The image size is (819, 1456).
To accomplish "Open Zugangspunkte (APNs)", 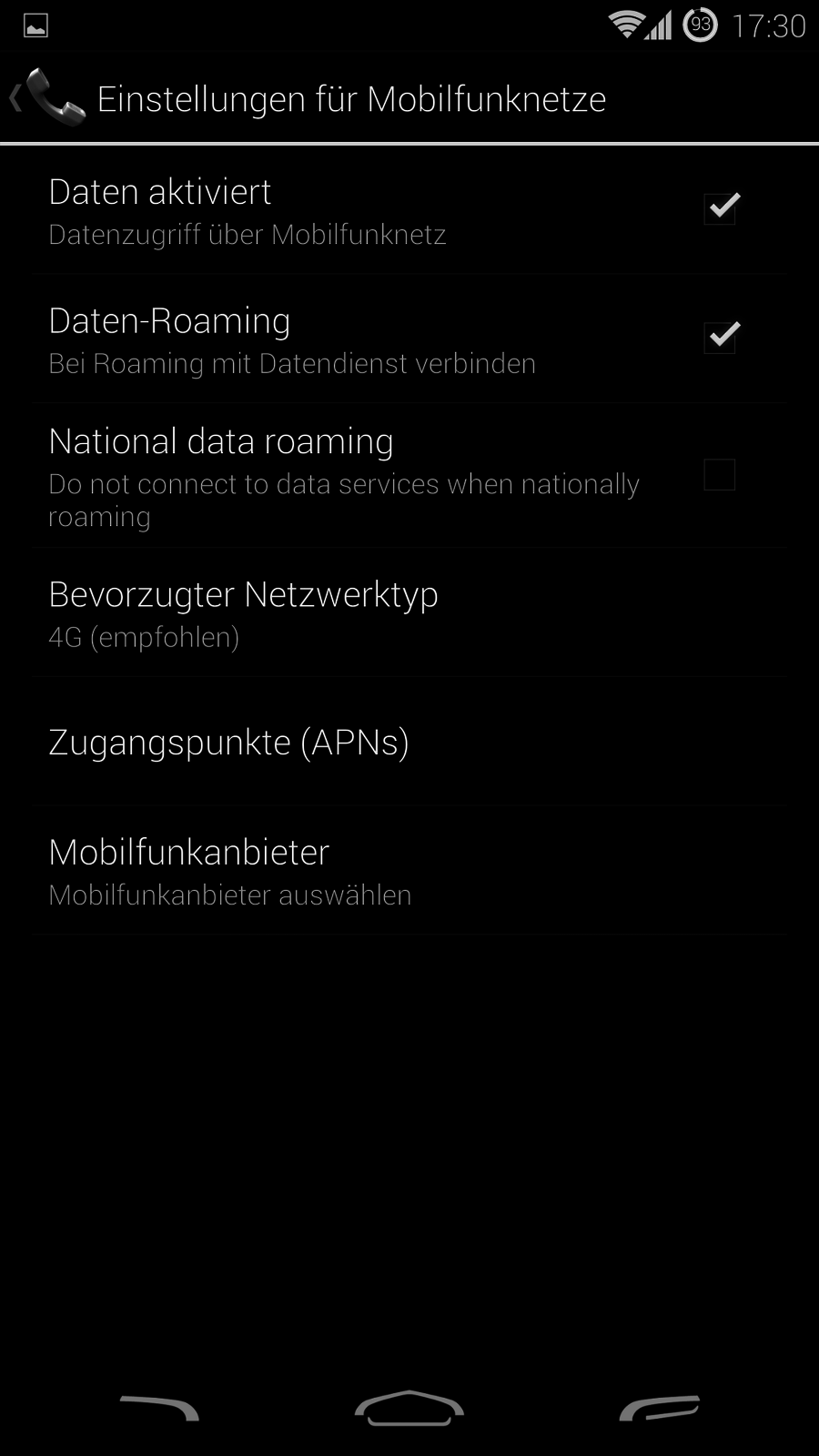I will pyautogui.click(x=409, y=743).
